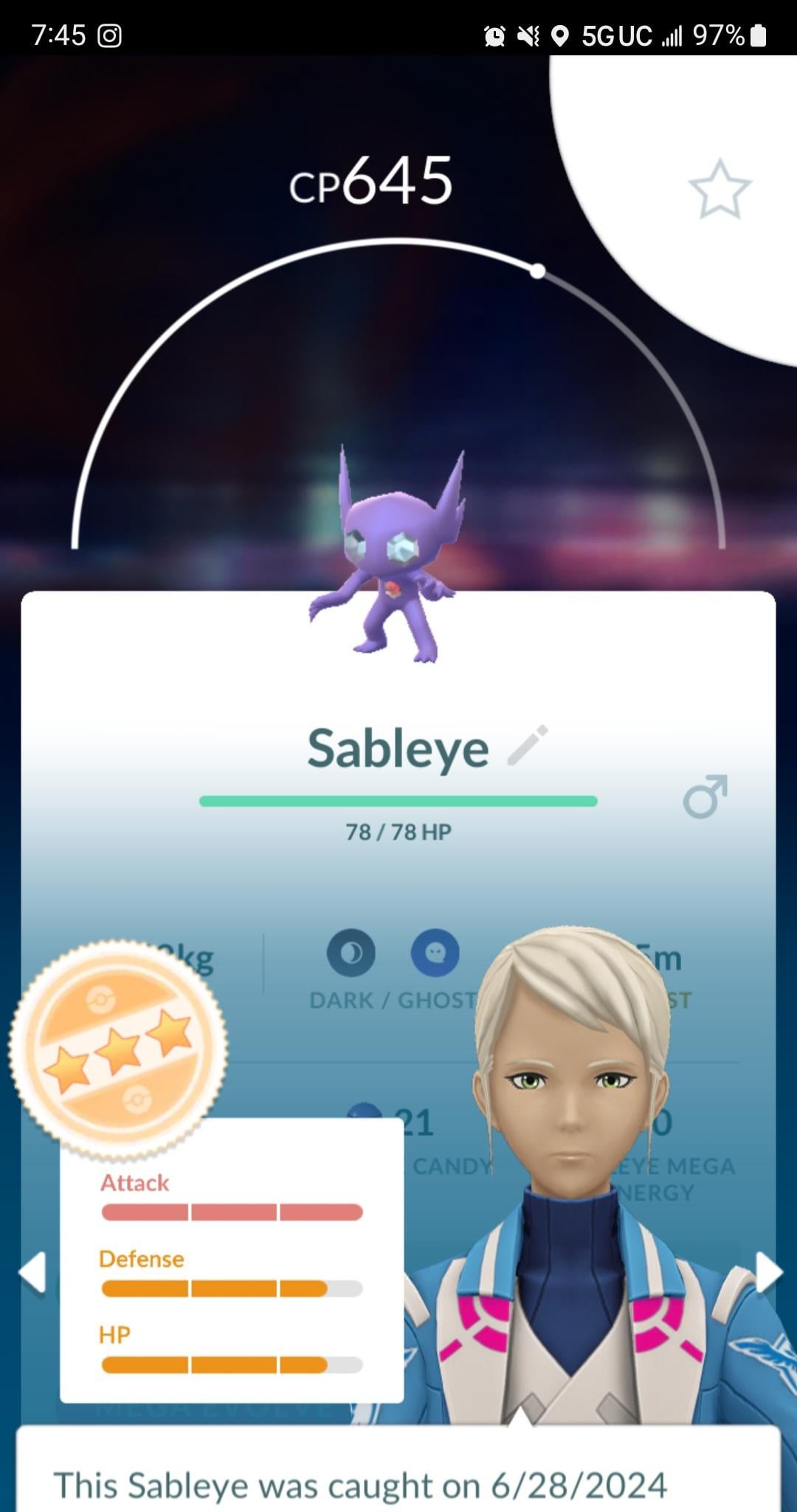
Task: Mark Sableye as favorite with the star
Action: click(x=720, y=190)
